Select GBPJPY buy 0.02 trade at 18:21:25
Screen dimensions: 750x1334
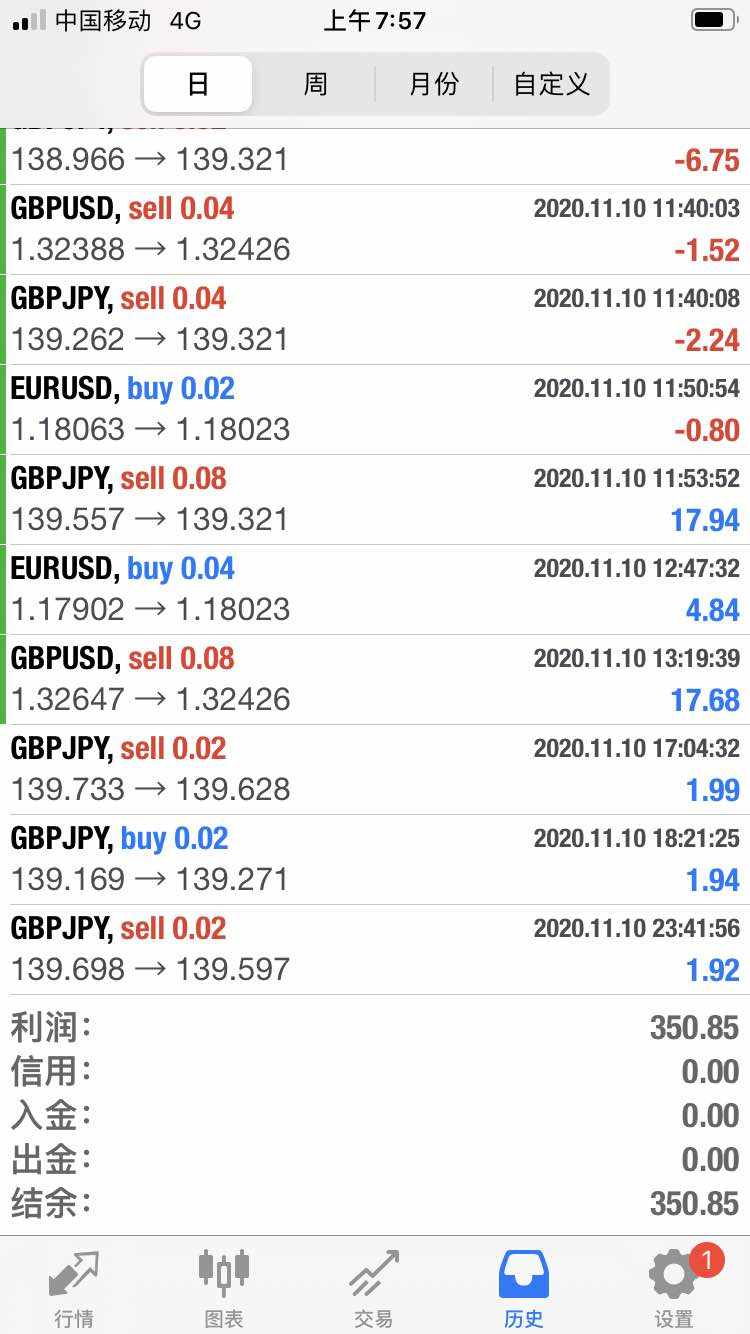375,859
